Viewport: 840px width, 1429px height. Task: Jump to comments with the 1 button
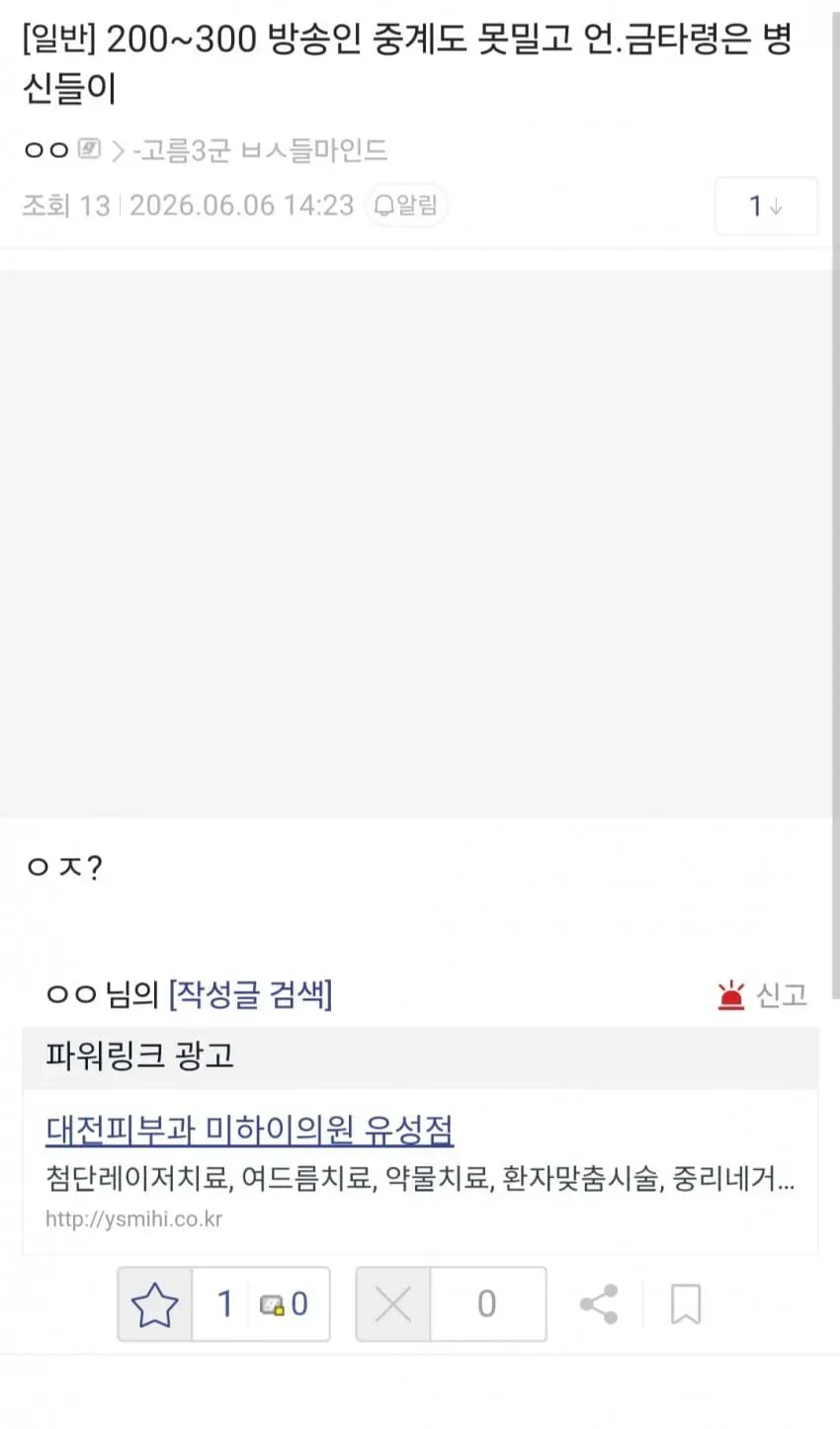(x=766, y=206)
